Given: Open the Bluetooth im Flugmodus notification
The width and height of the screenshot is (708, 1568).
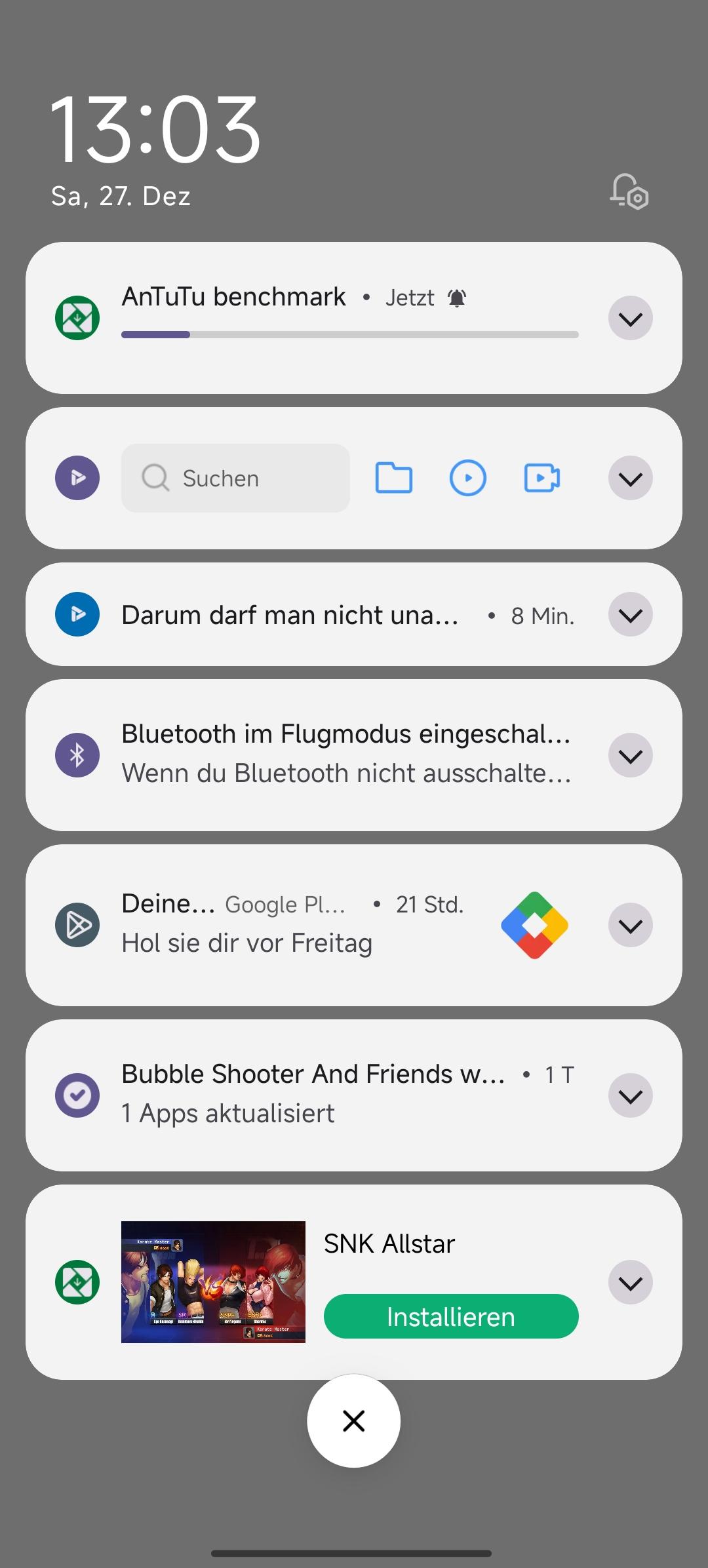Looking at the screenshot, I should (x=346, y=754).
